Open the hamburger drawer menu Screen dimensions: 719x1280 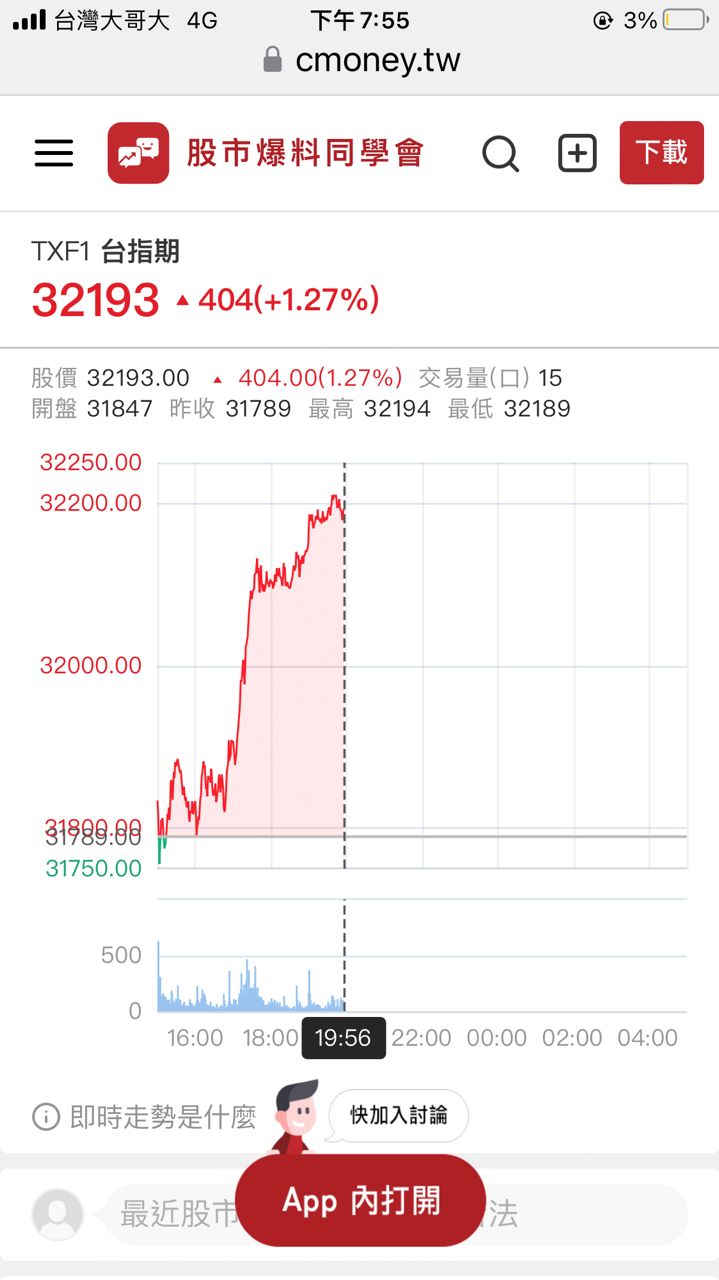tap(54, 153)
